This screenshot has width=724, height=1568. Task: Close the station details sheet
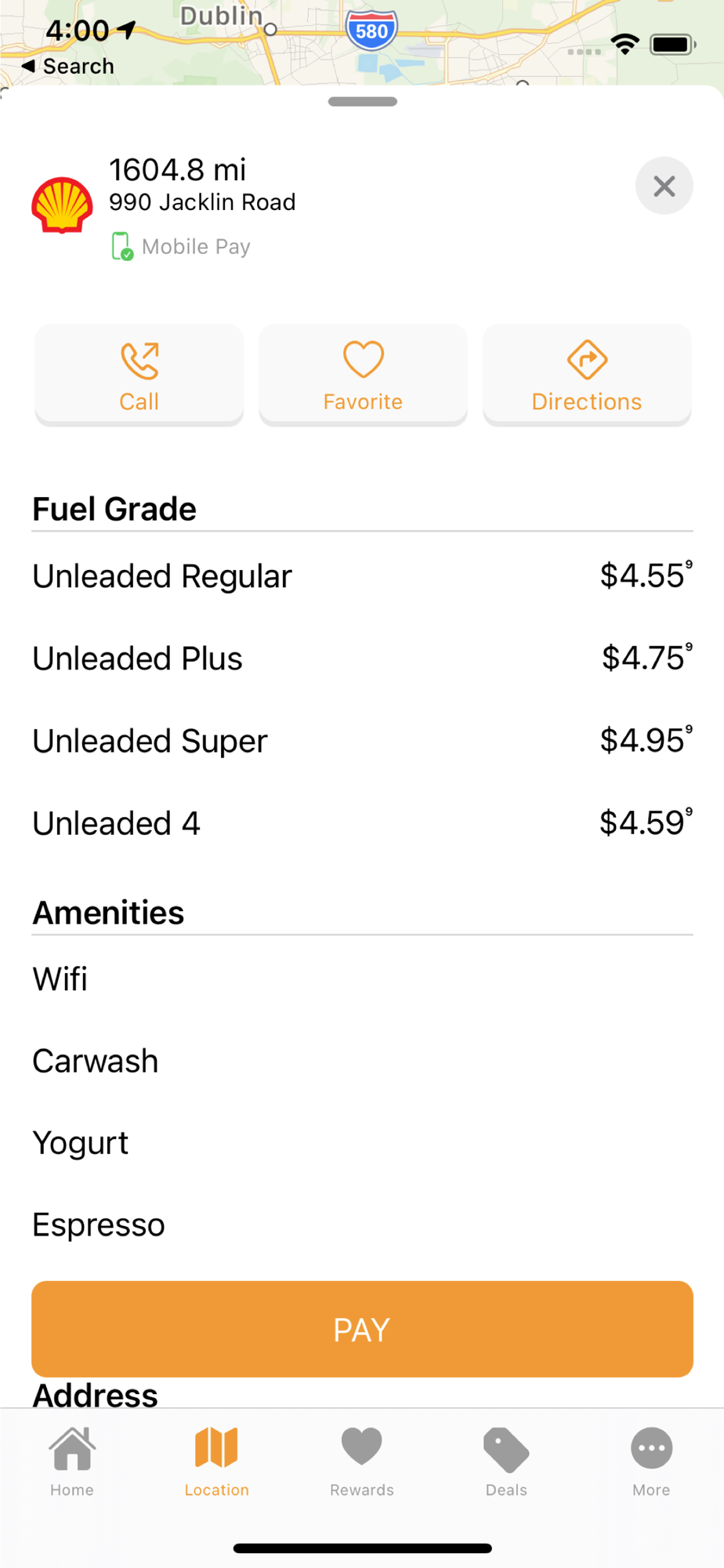point(664,186)
